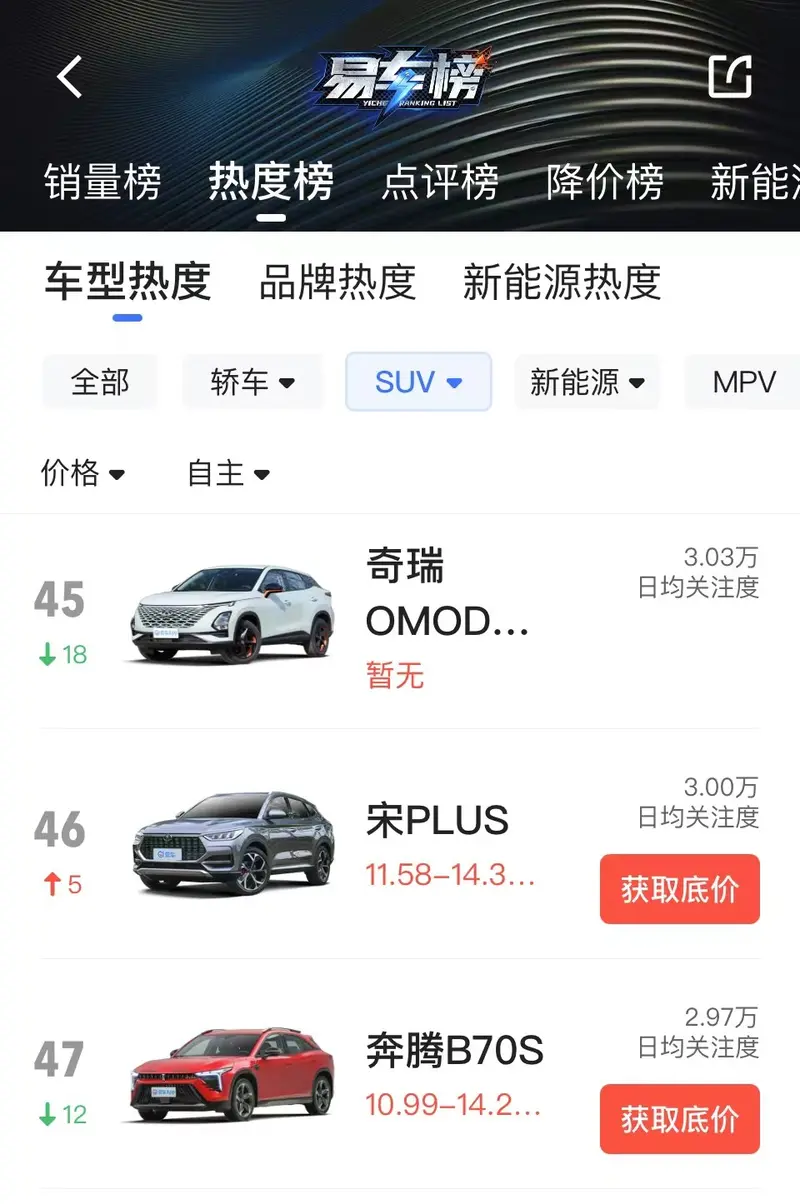Select the 品牌热度 sub-tab
This screenshot has height=1204, width=800.
click(x=337, y=282)
